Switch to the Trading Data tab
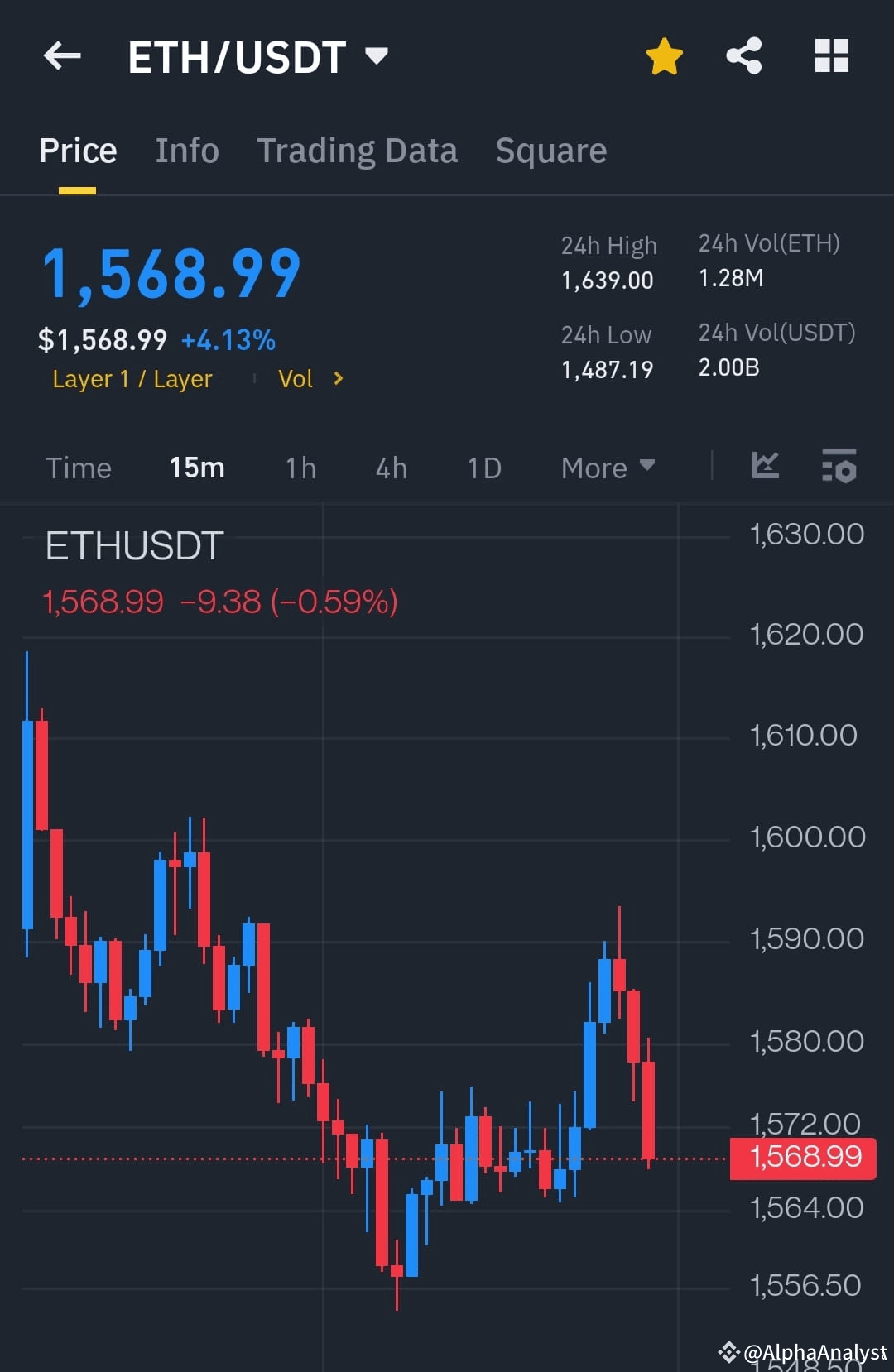894x1372 pixels. coord(358,151)
